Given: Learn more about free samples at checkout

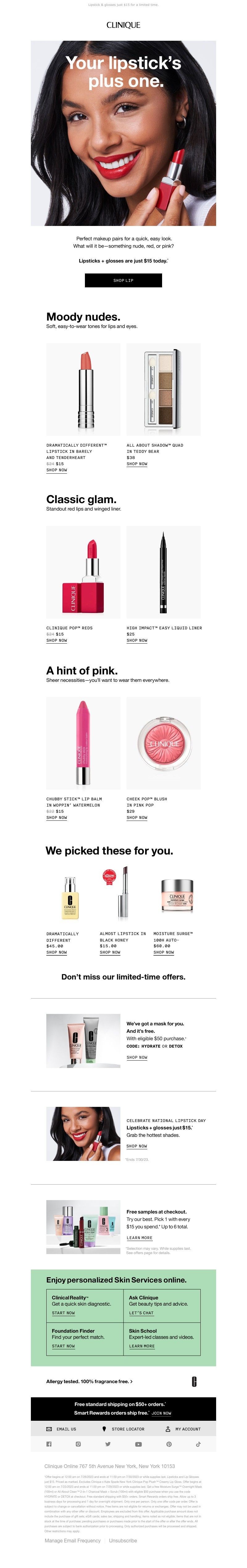Looking at the screenshot, I should [139, 1237].
